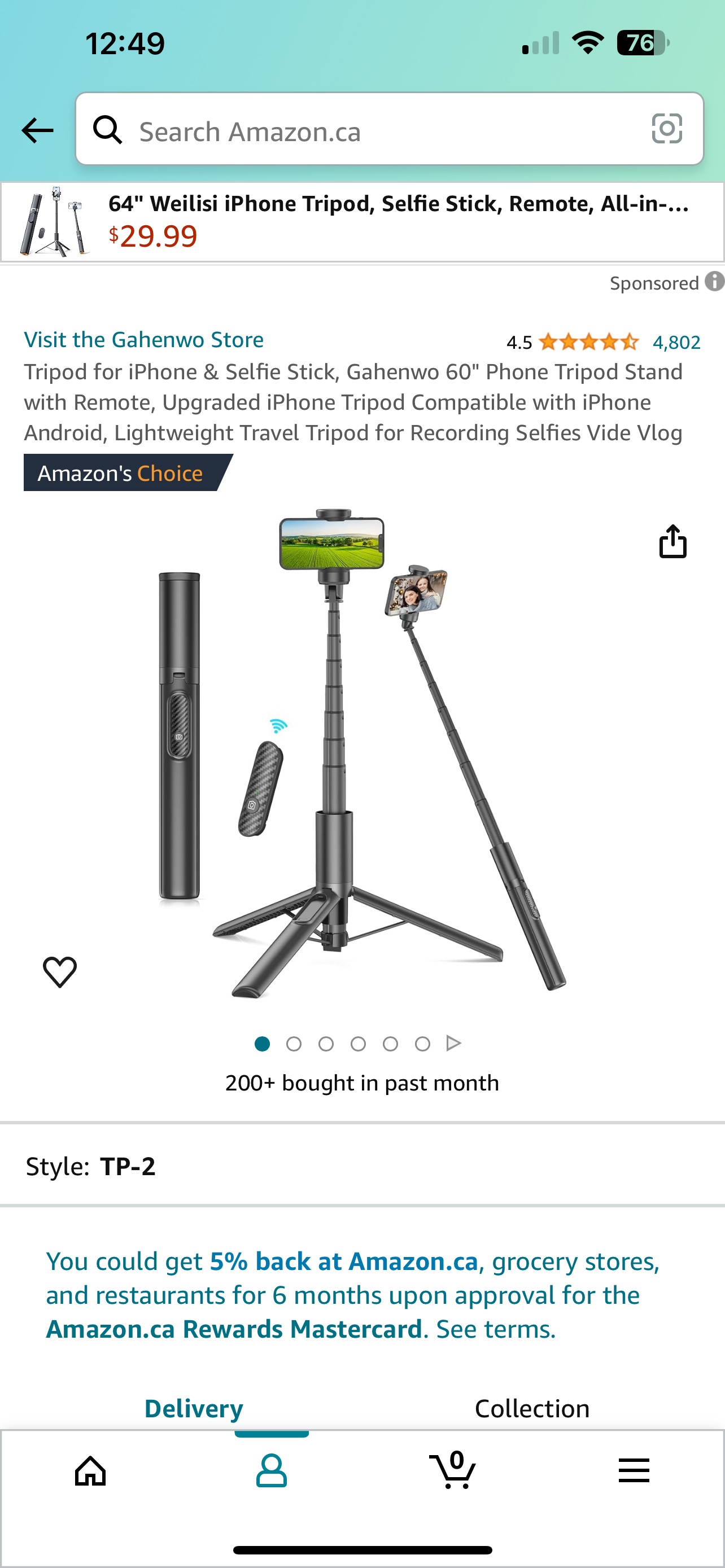Visit the Gahenwo Store
725x1568 pixels.
143,340
